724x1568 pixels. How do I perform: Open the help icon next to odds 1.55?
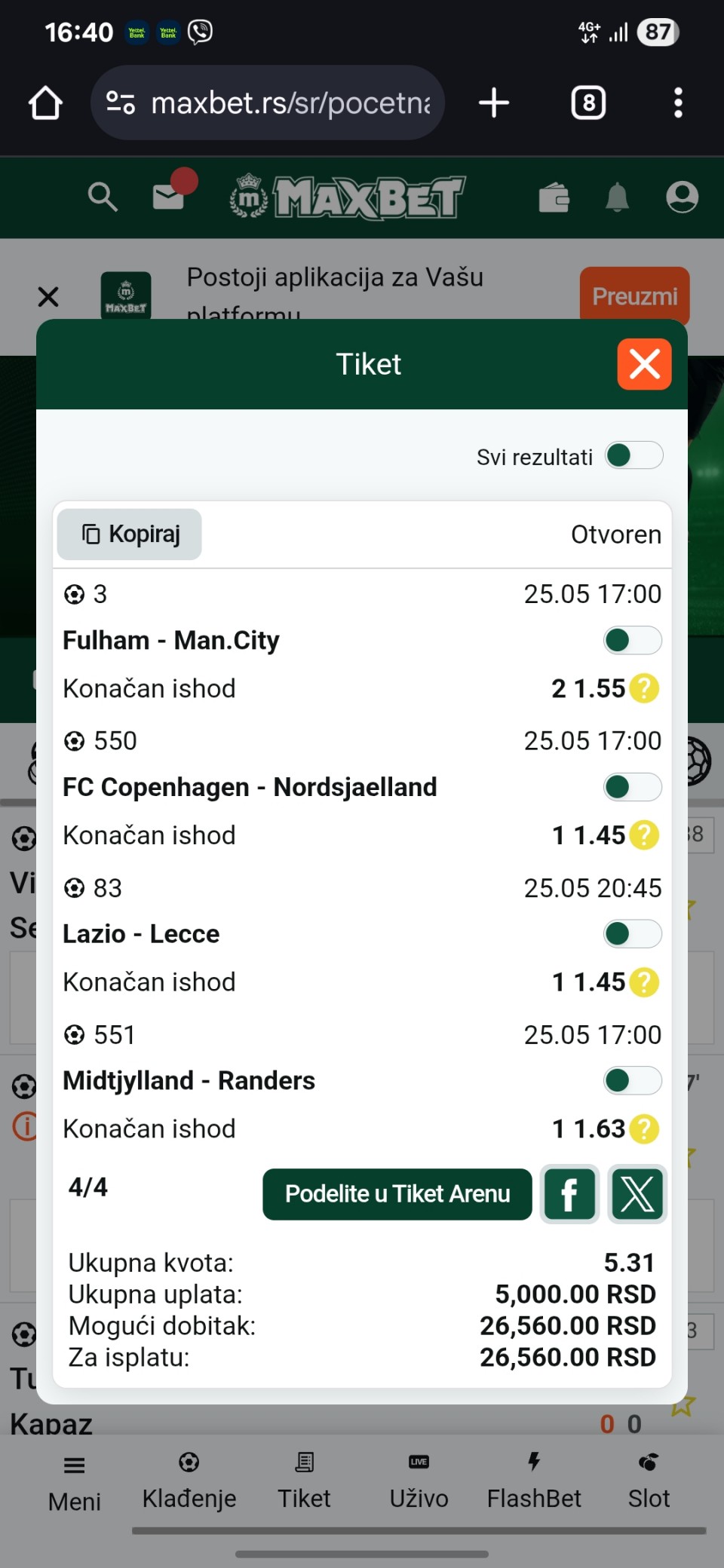(x=644, y=688)
